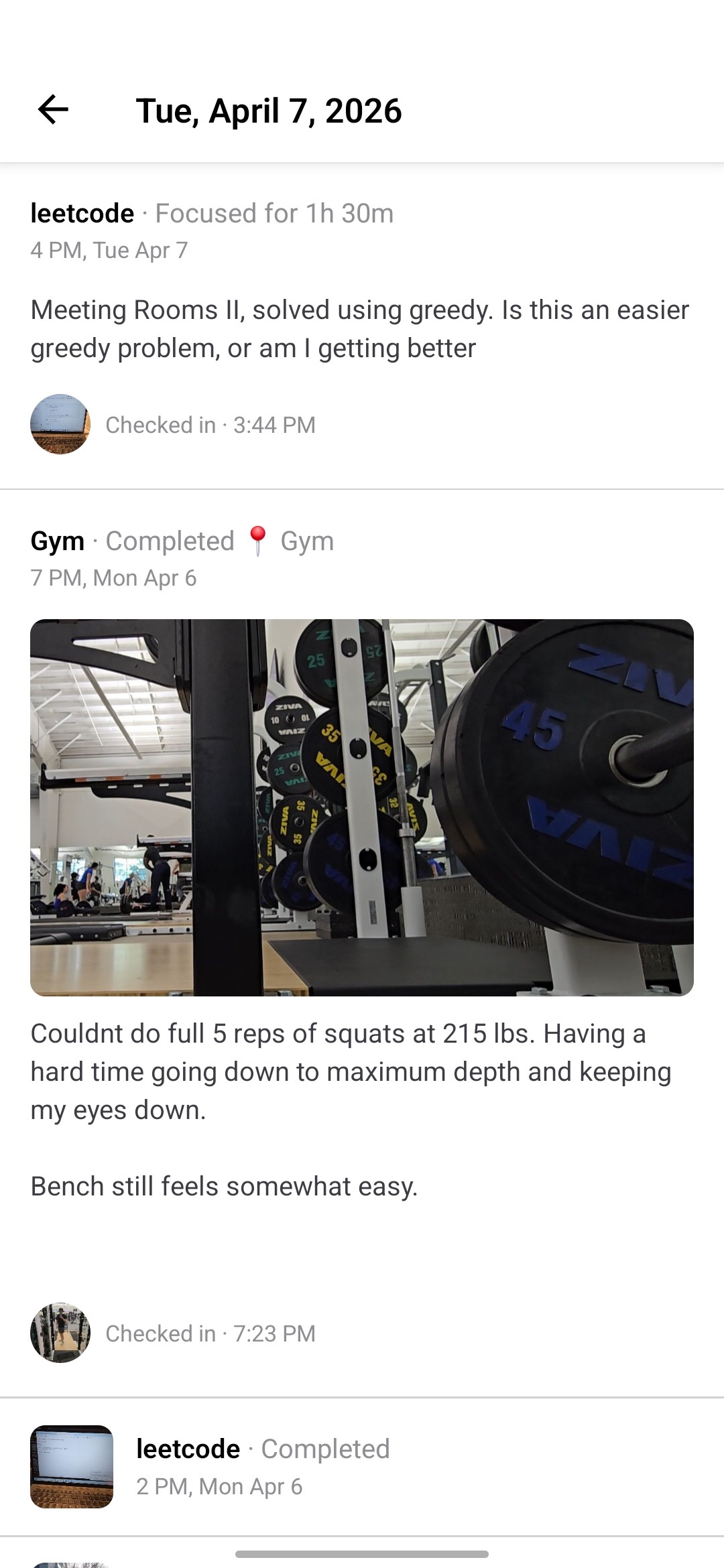Open the leetcode entry completed Mon Apr 6
724x1568 pixels.
point(263,1465)
